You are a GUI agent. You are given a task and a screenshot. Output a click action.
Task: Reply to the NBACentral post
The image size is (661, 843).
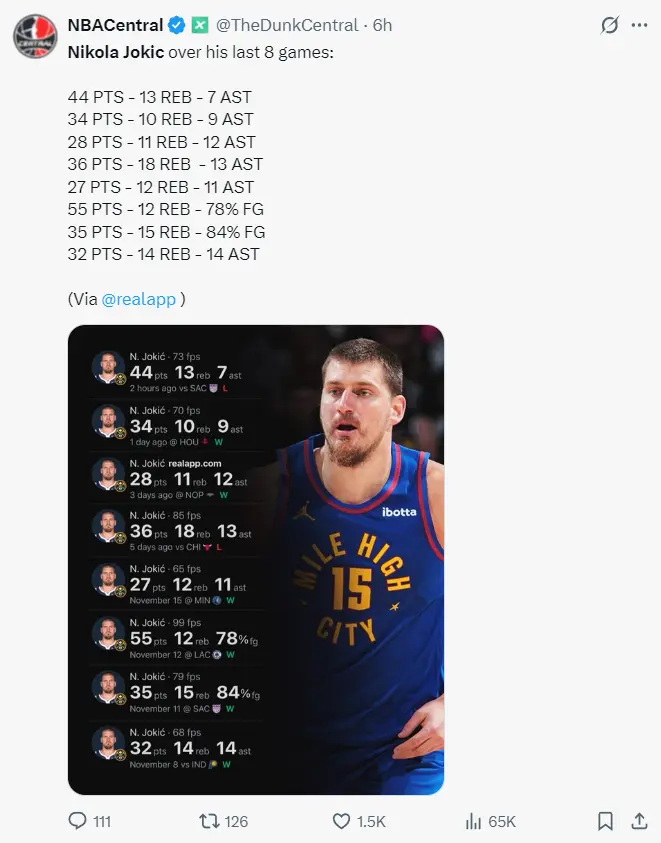[78, 821]
